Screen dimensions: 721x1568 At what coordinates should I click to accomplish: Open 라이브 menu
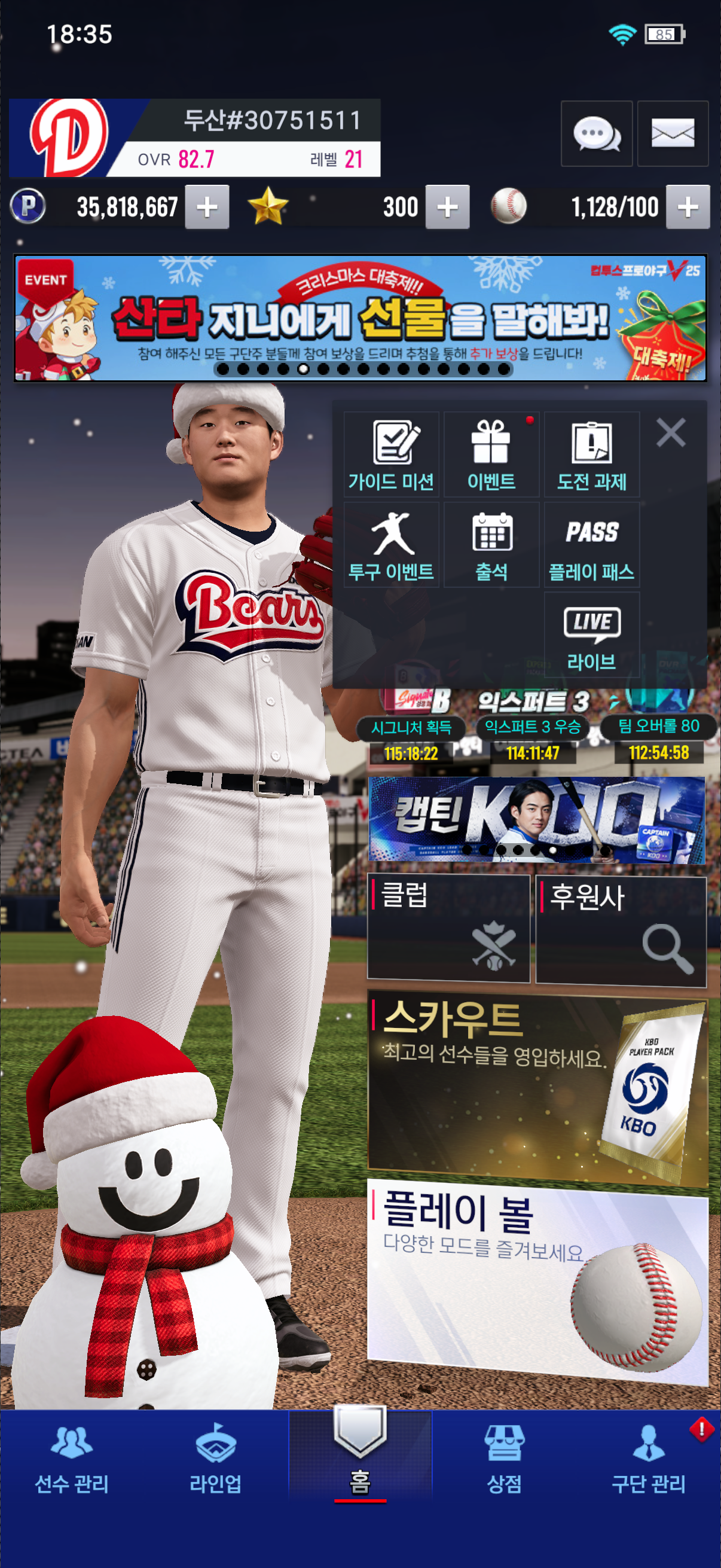591,635
